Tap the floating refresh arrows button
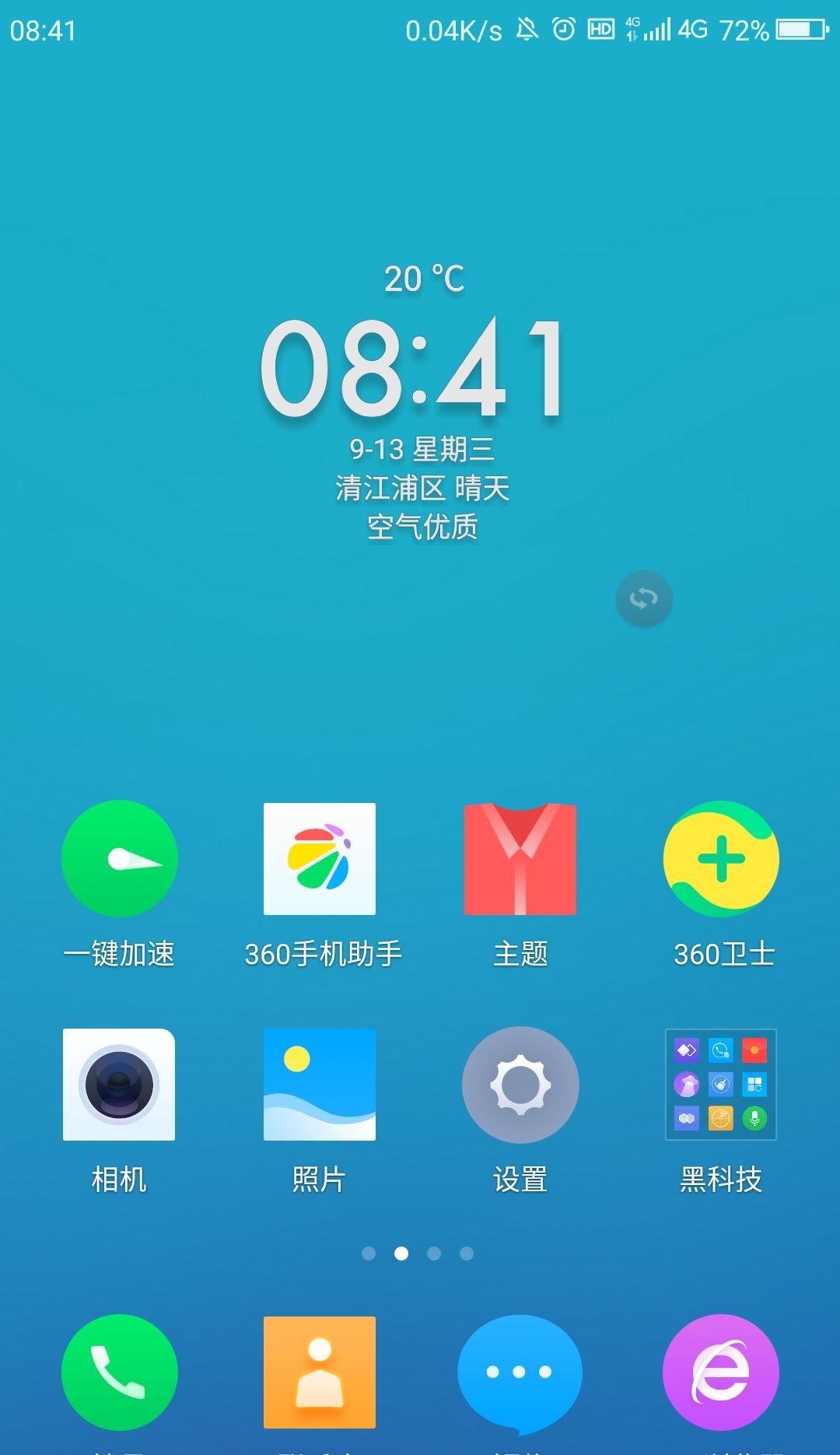Screen dimensions: 840x1455 (x=644, y=598)
